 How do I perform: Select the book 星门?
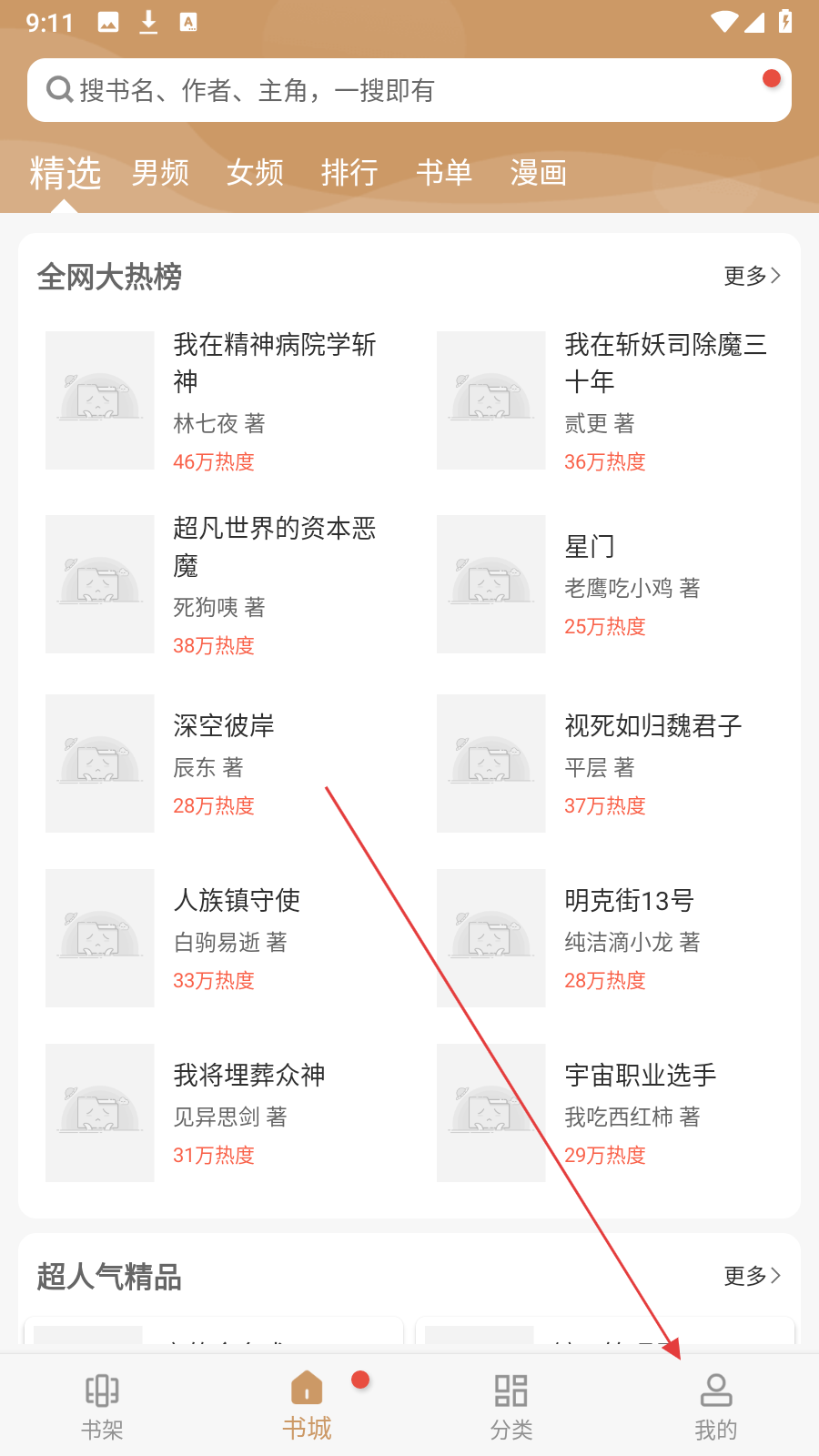coord(590,547)
